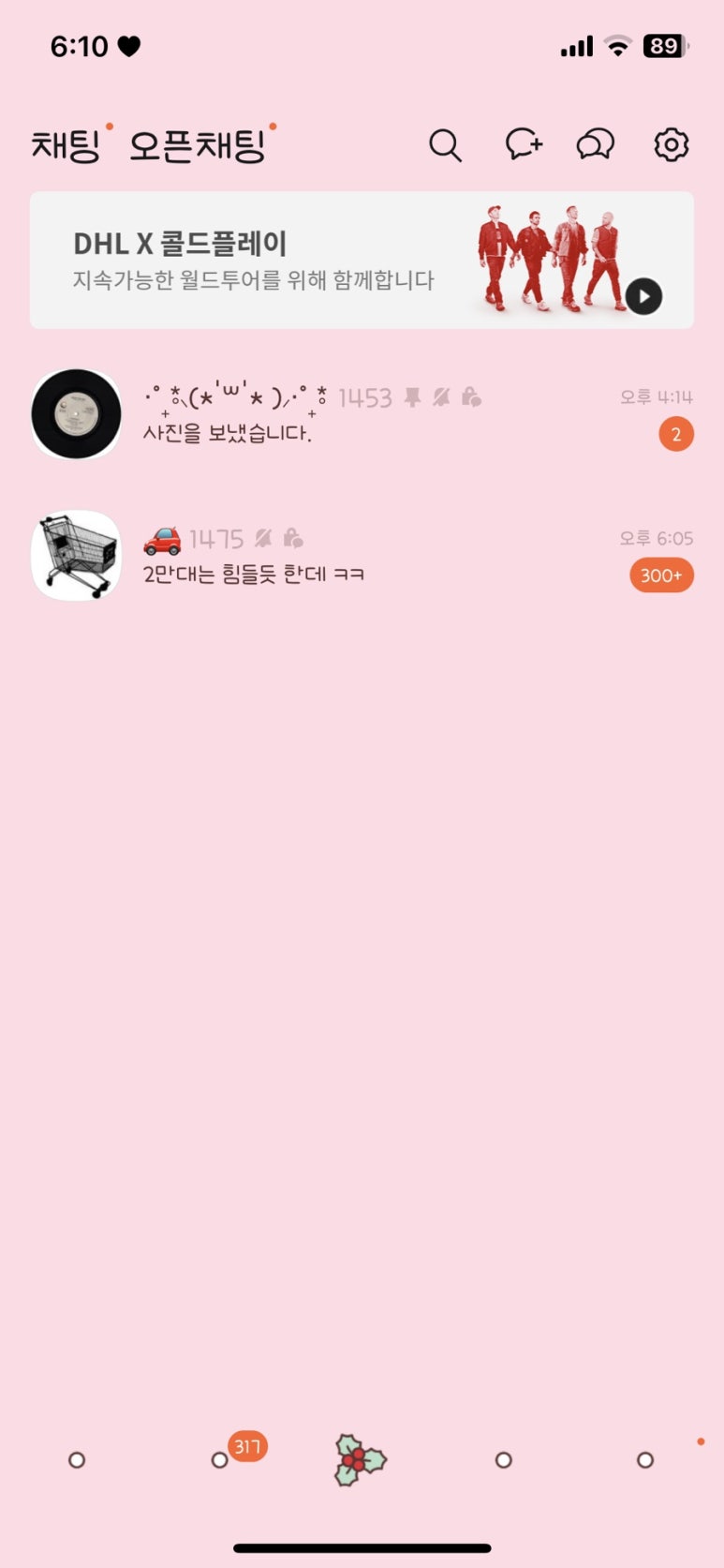
Task: Open settings gear icon
Action: pyautogui.click(x=671, y=144)
